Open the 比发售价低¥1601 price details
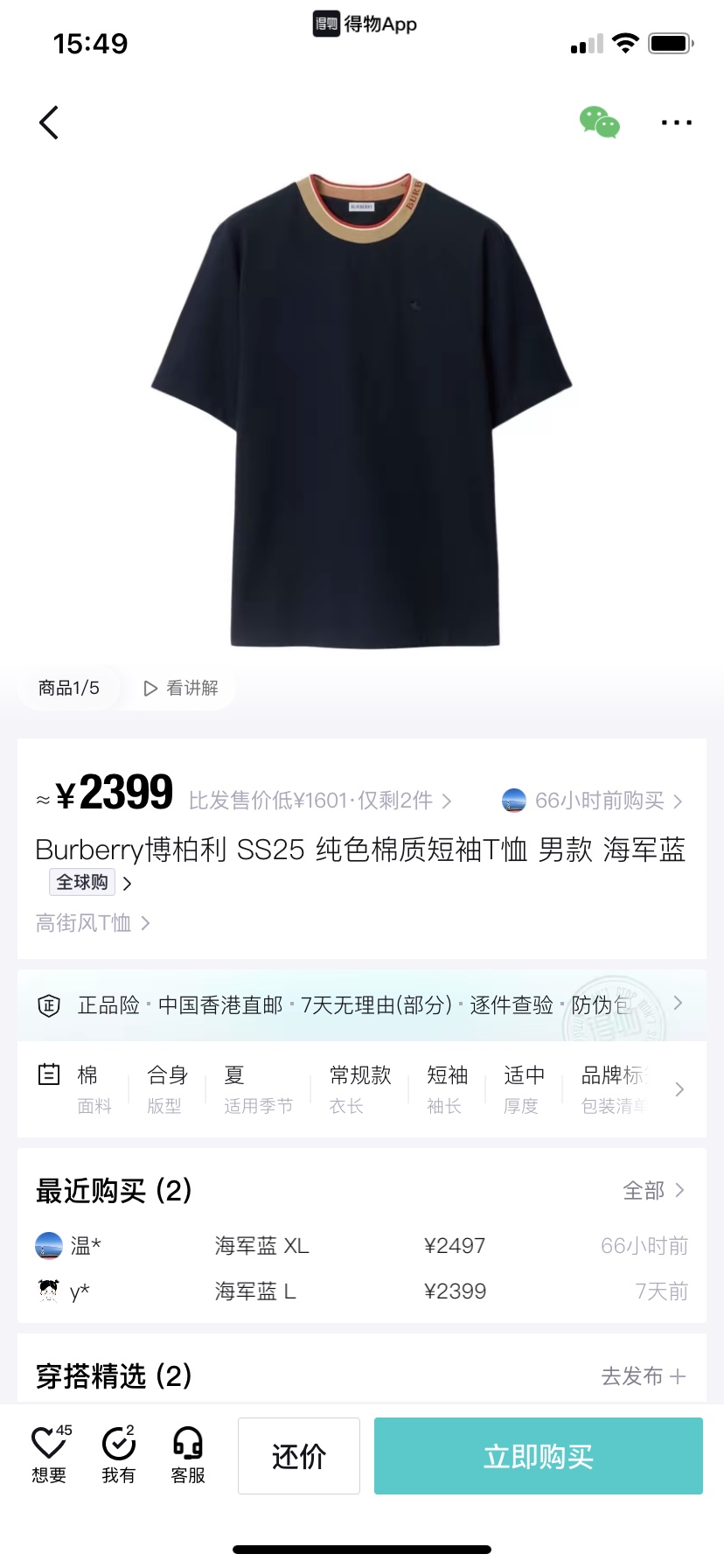Image resolution: width=724 pixels, height=1568 pixels. [320, 801]
